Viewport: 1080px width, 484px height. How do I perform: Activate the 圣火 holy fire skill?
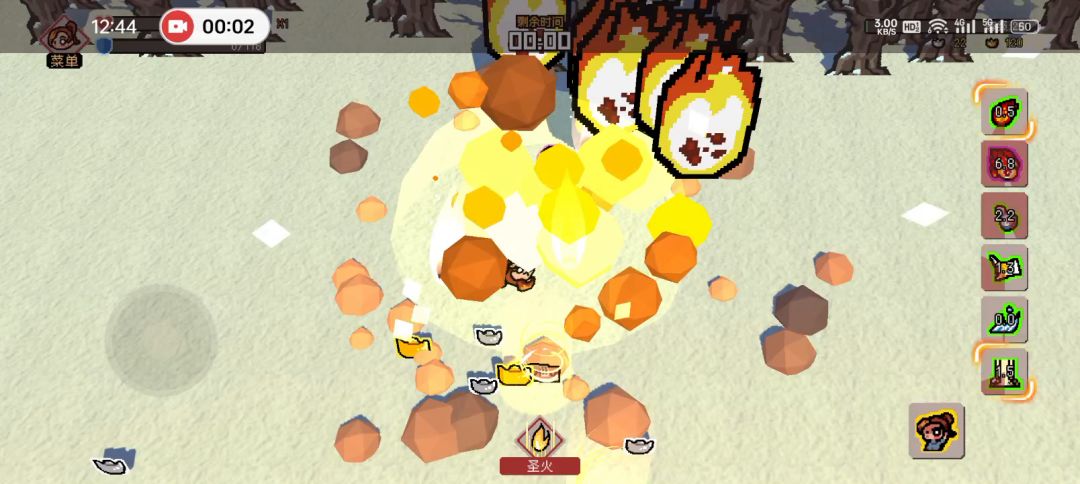540,440
